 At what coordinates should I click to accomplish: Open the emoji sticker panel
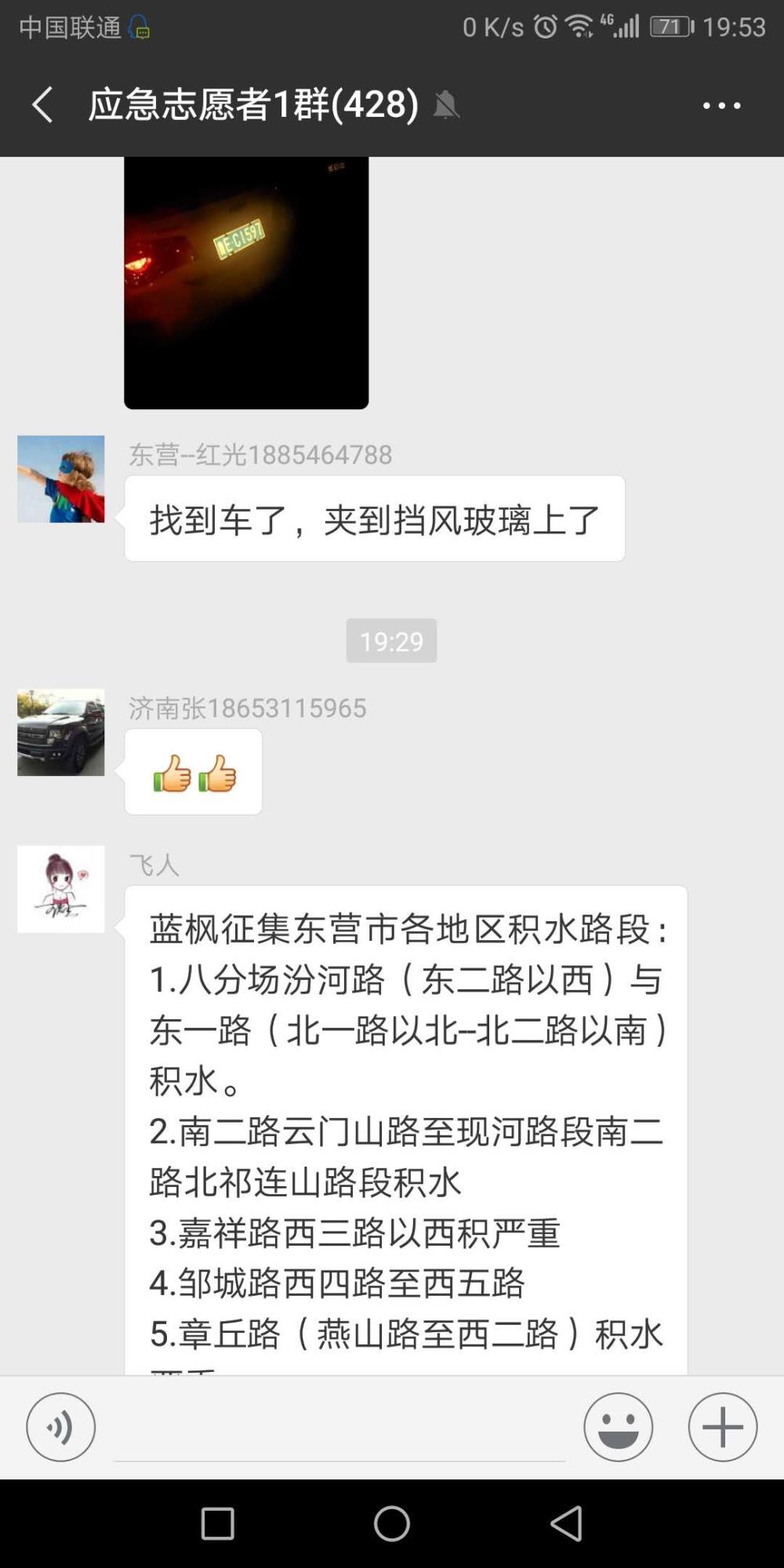coord(618,1427)
